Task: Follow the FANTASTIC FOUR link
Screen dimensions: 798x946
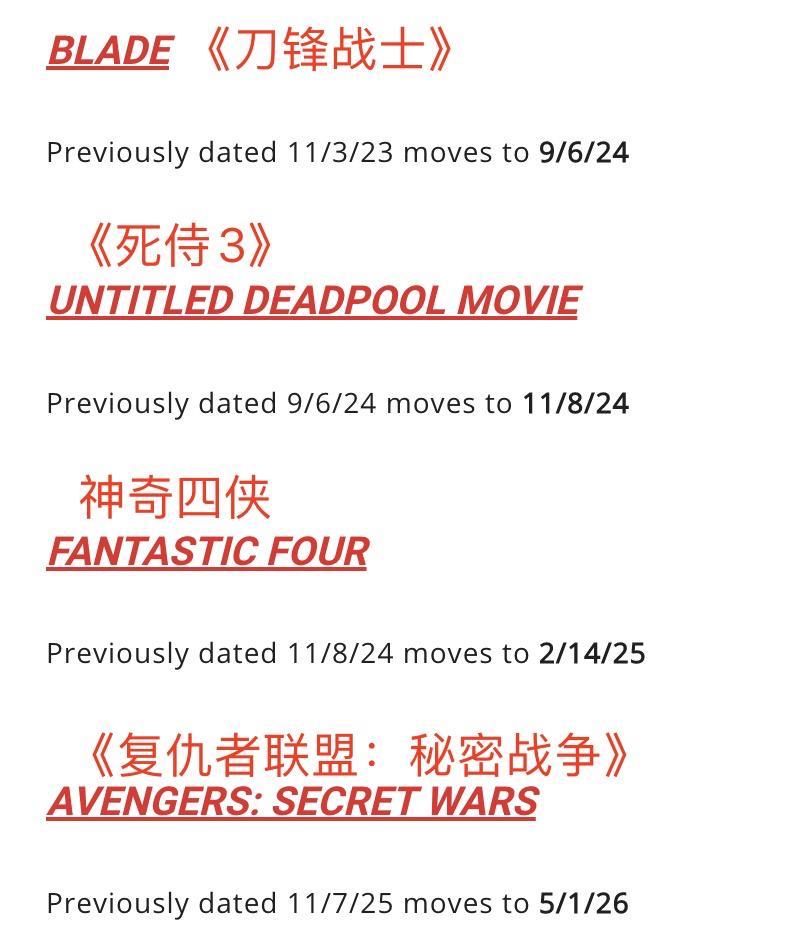Action: coord(208,552)
